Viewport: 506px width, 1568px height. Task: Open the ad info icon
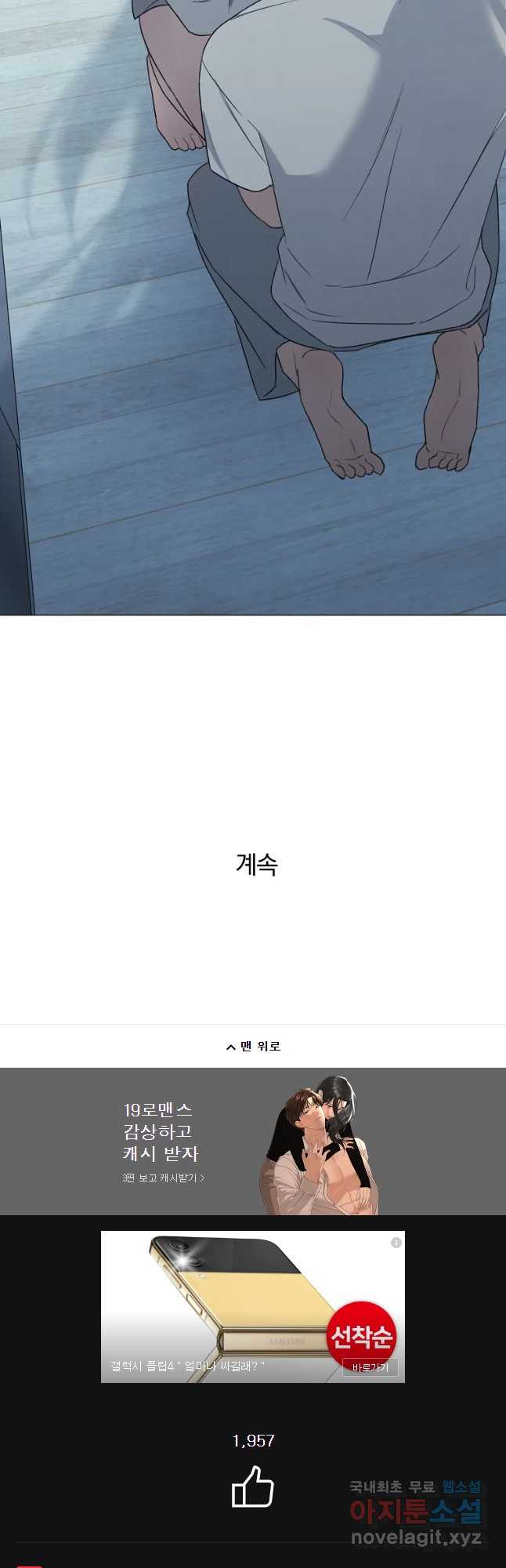point(396,1243)
